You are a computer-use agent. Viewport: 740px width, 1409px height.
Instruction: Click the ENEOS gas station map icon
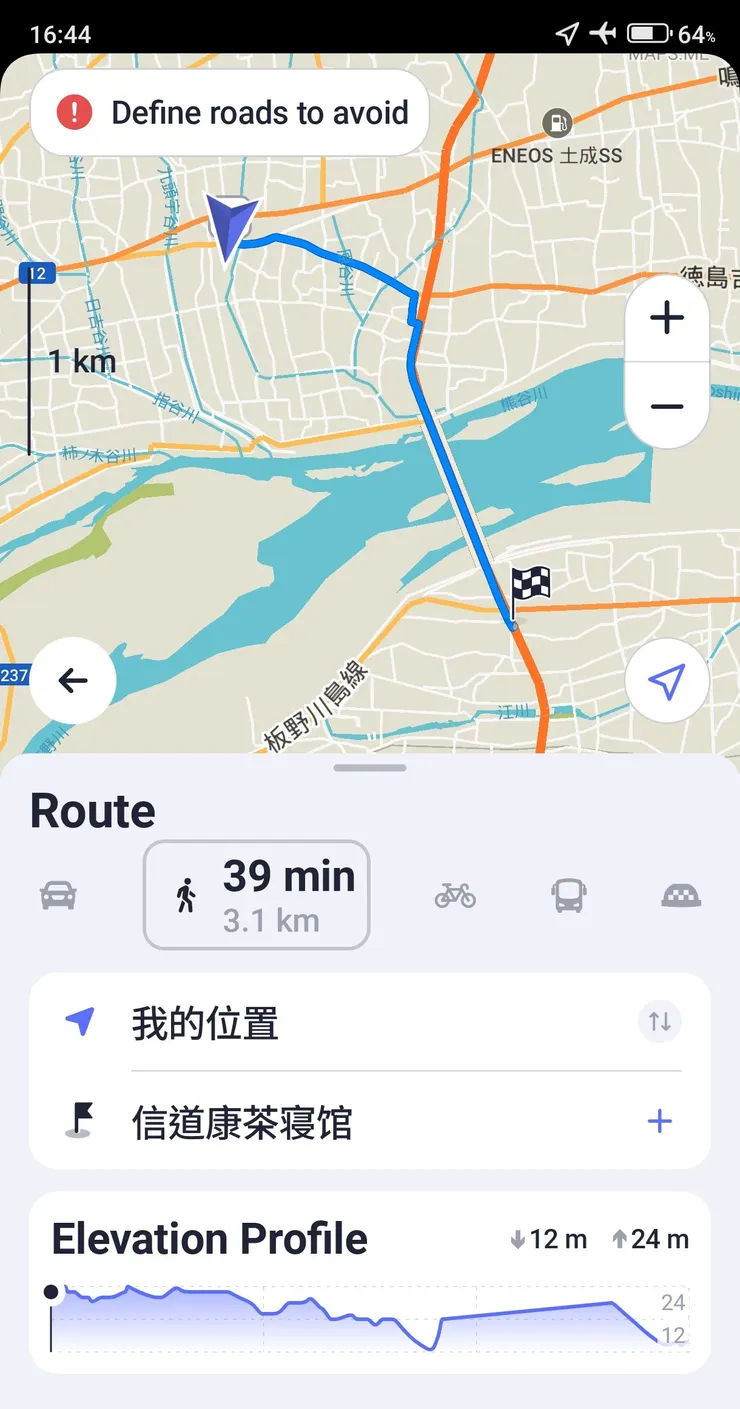coord(557,124)
